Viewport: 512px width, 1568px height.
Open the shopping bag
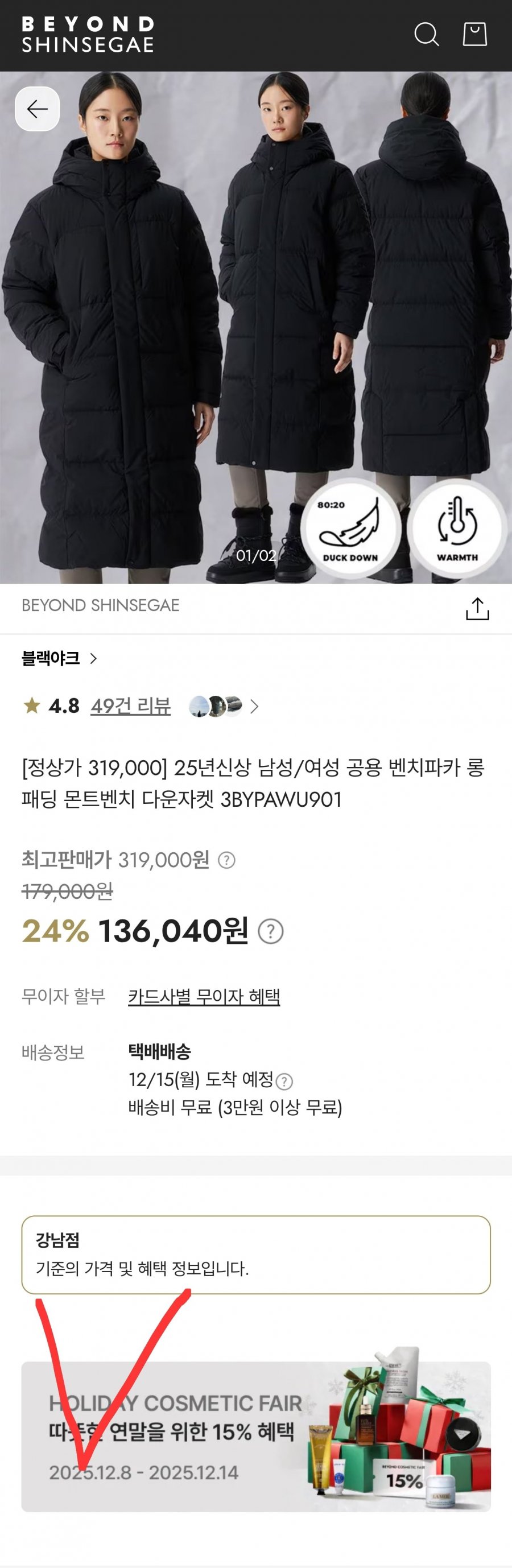474,35
